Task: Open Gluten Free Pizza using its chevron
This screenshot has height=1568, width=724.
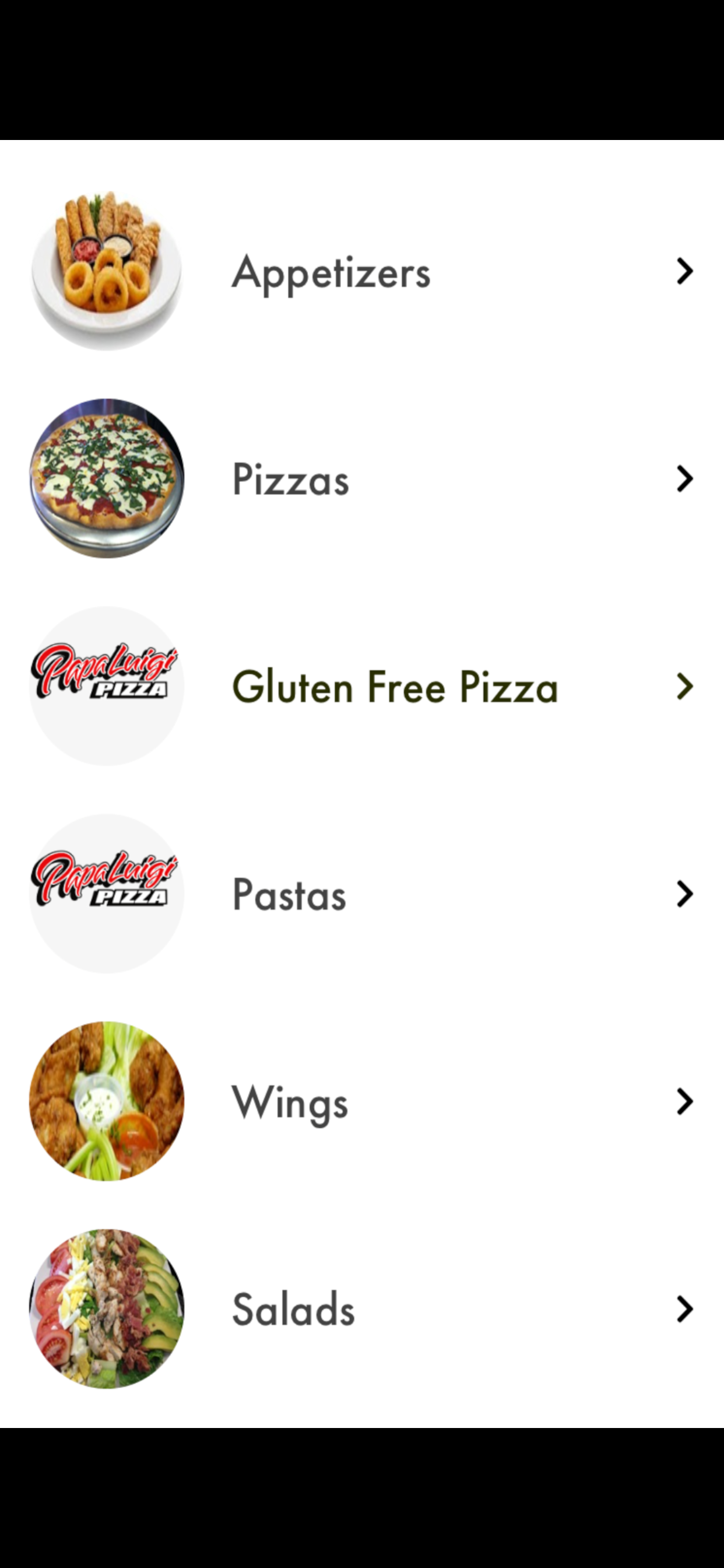Action: (684, 686)
